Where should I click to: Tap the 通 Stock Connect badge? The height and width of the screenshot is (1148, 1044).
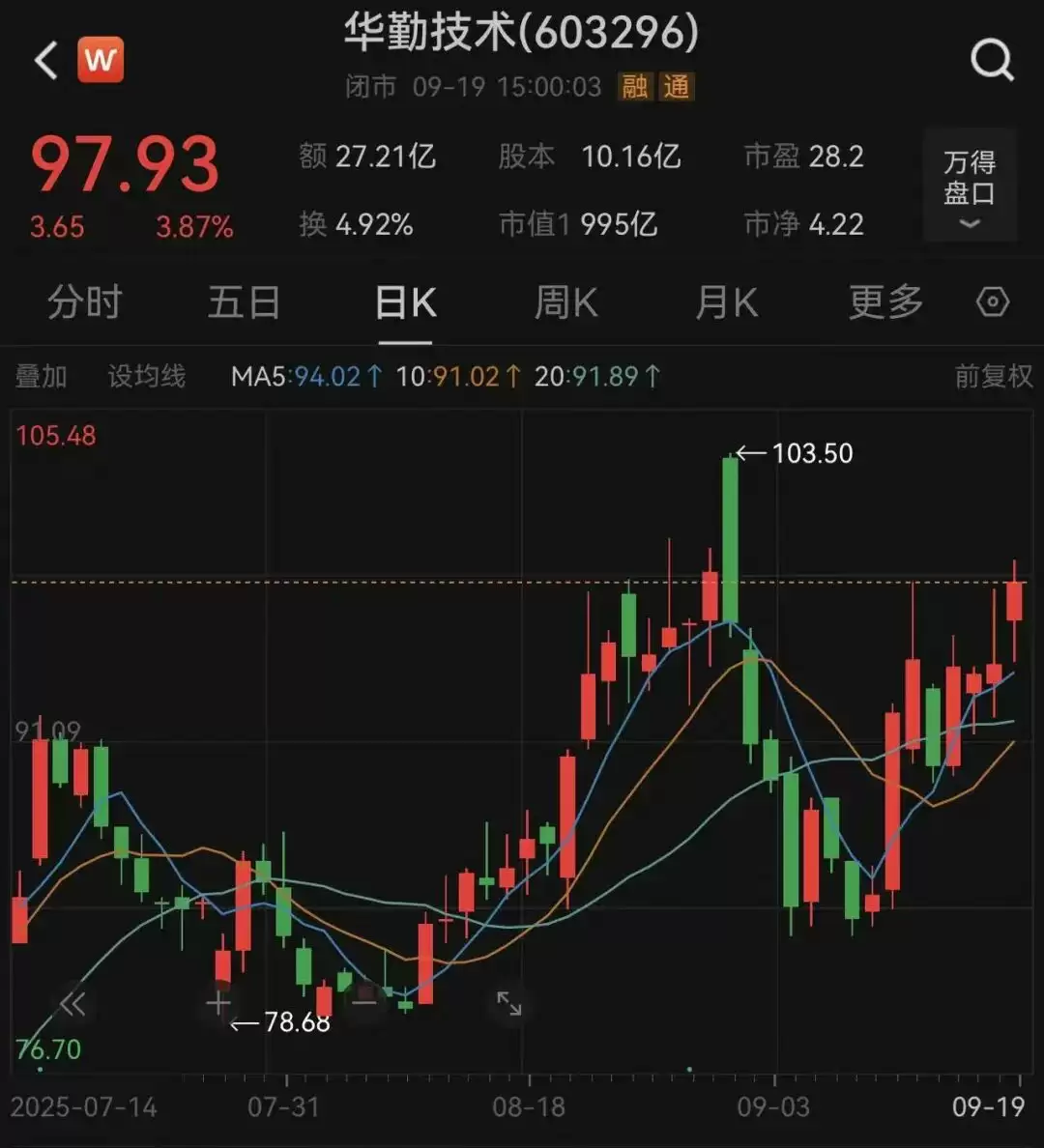[x=677, y=87]
